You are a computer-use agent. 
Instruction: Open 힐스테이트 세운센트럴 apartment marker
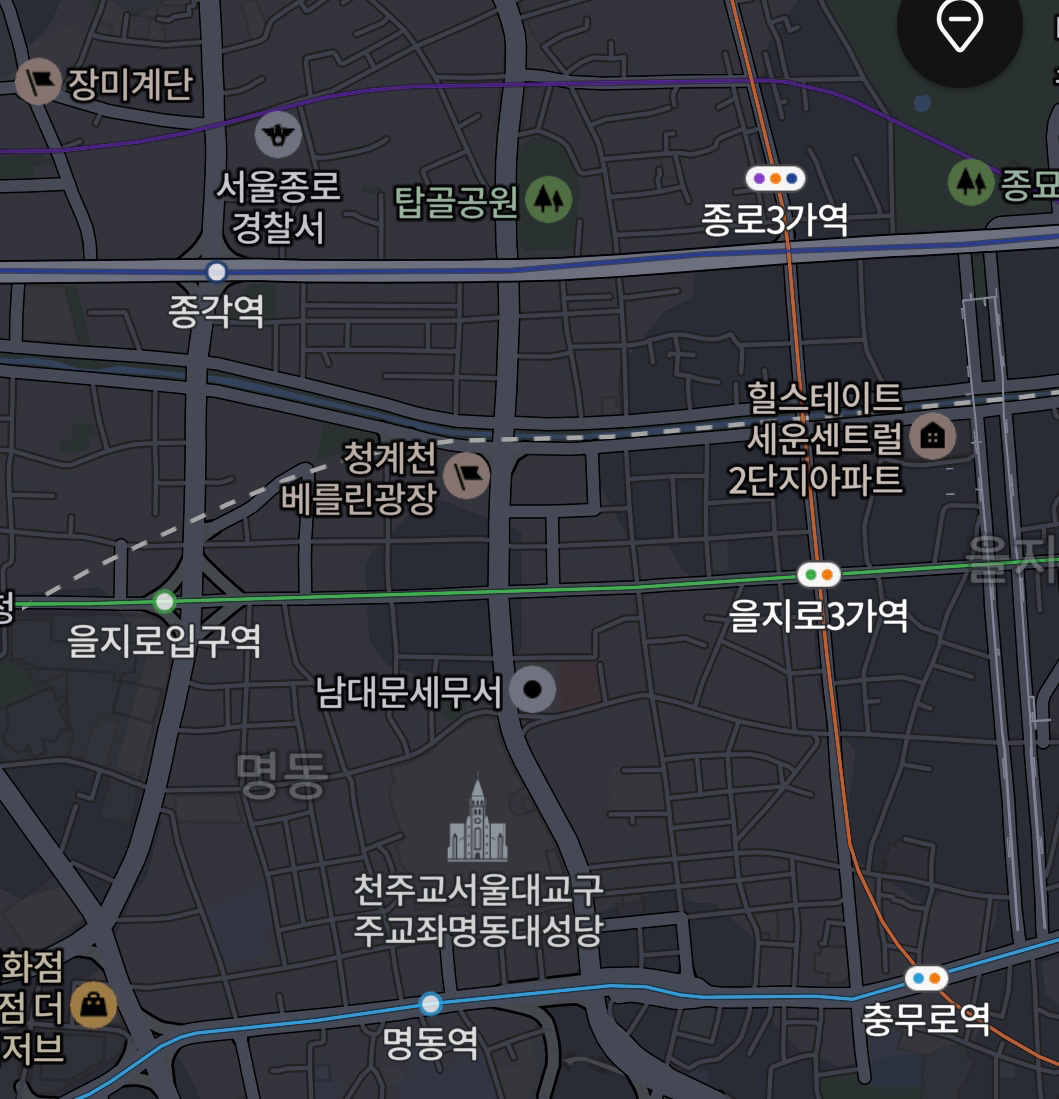point(932,436)
